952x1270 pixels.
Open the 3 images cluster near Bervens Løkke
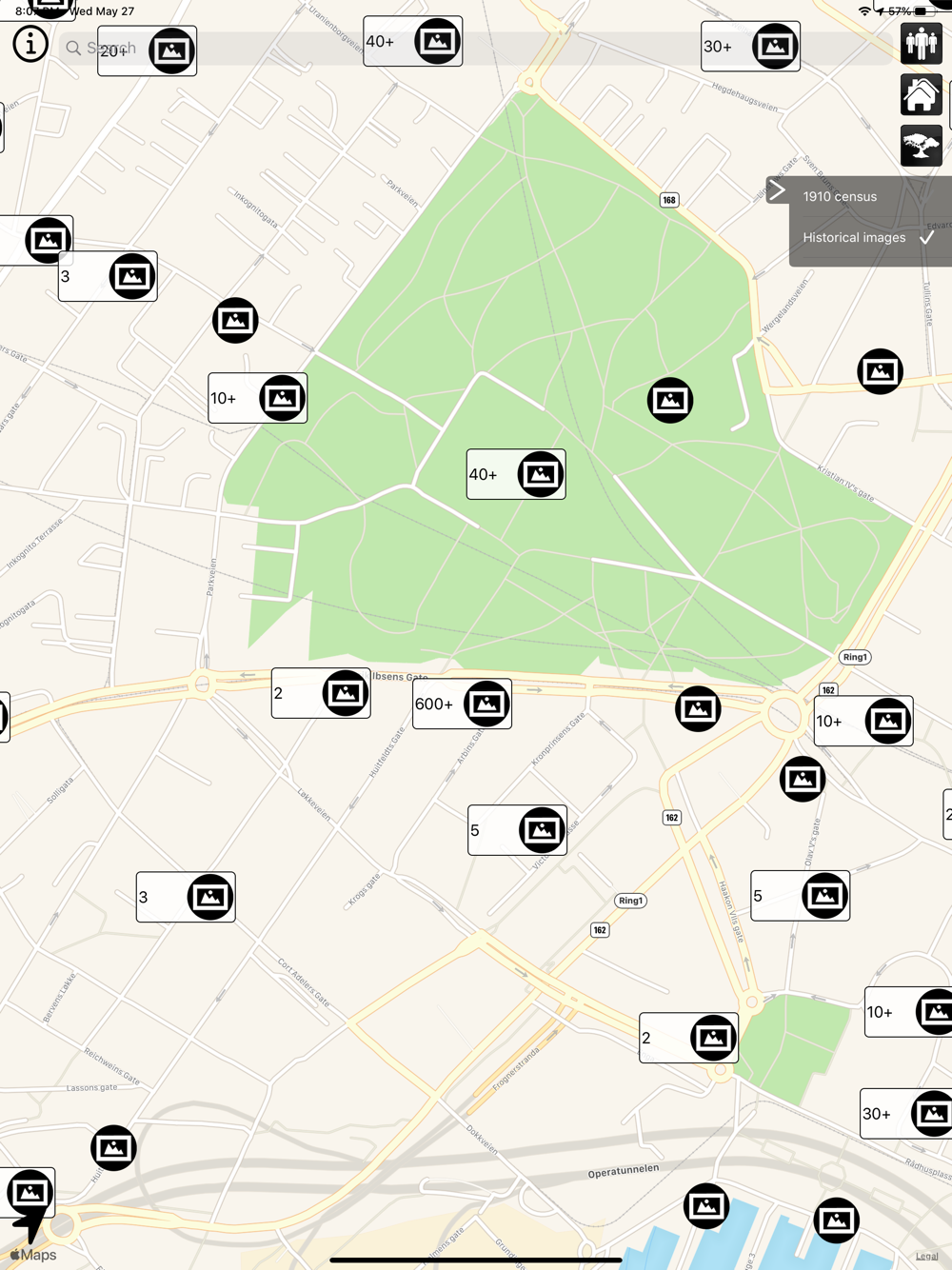tap(186, 897)
